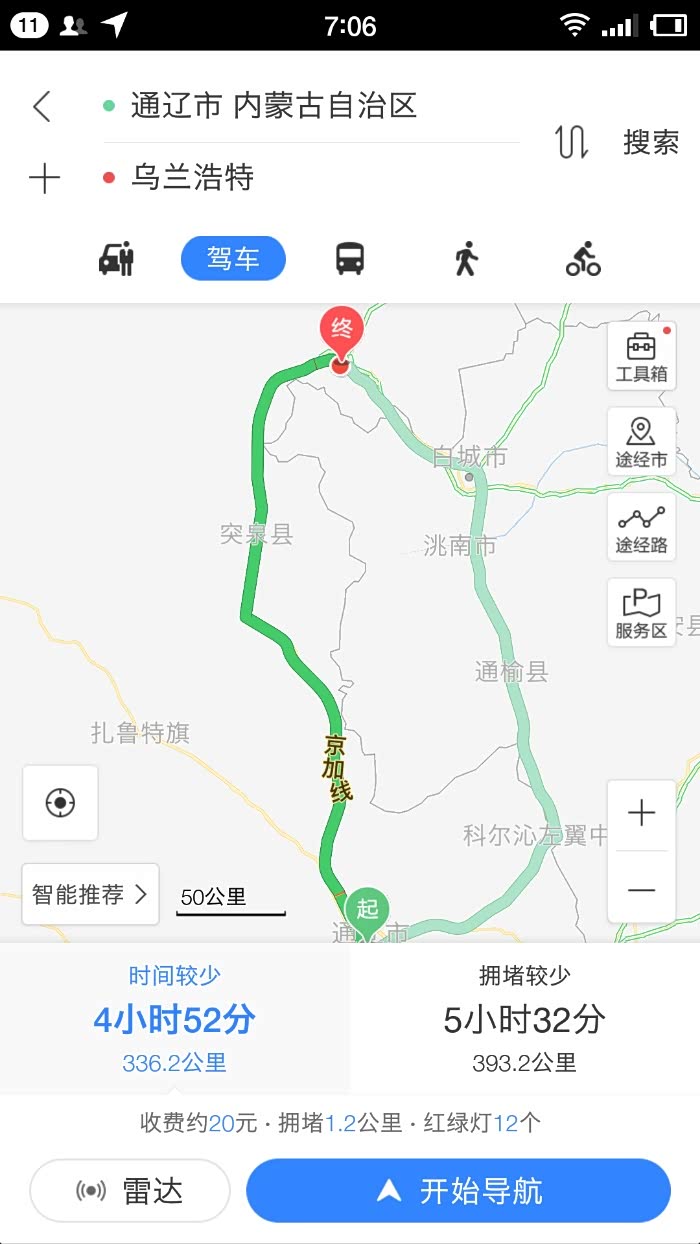Add a waypoint with the plus icon
The width and height of the screenshot is (700, 1244).
[44, 179]
